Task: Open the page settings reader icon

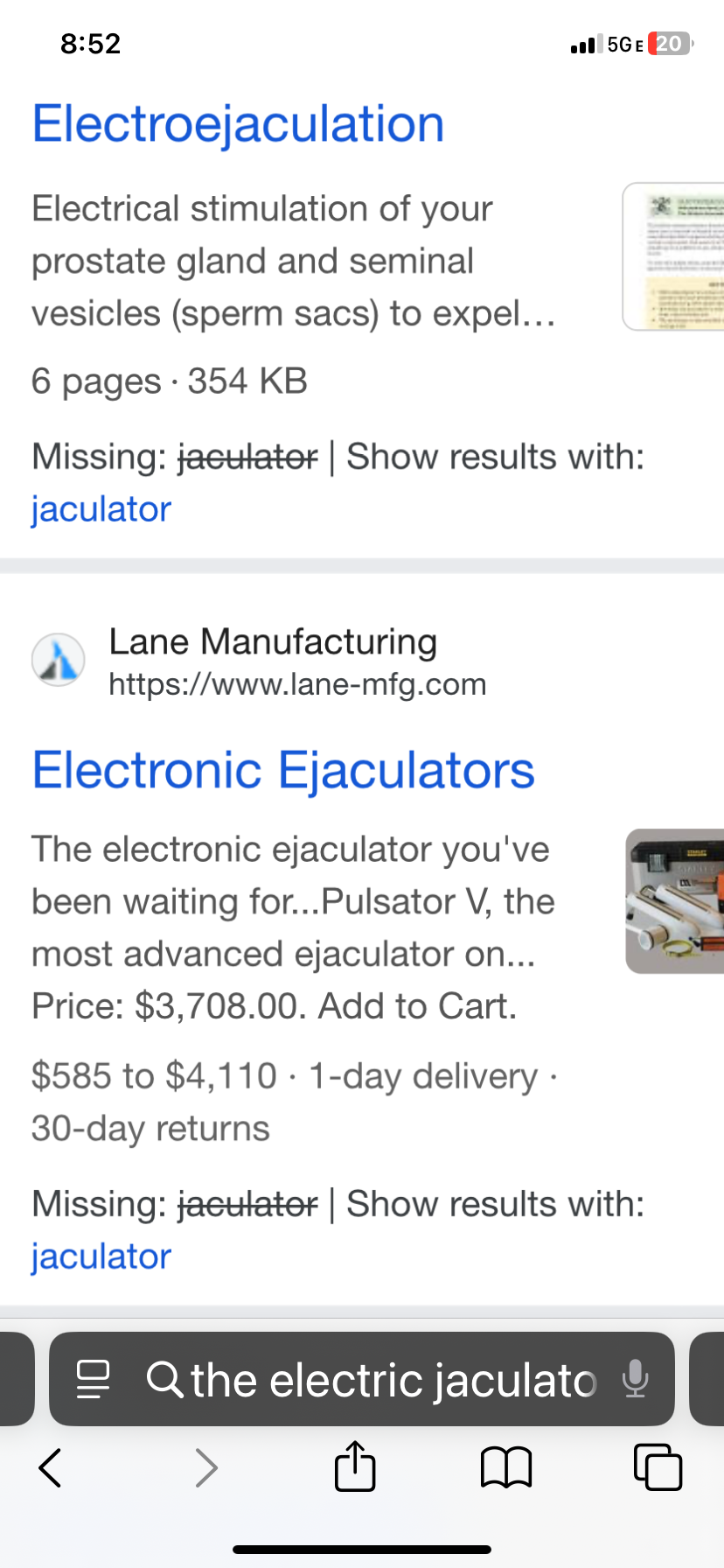Action: (94, 1380)
